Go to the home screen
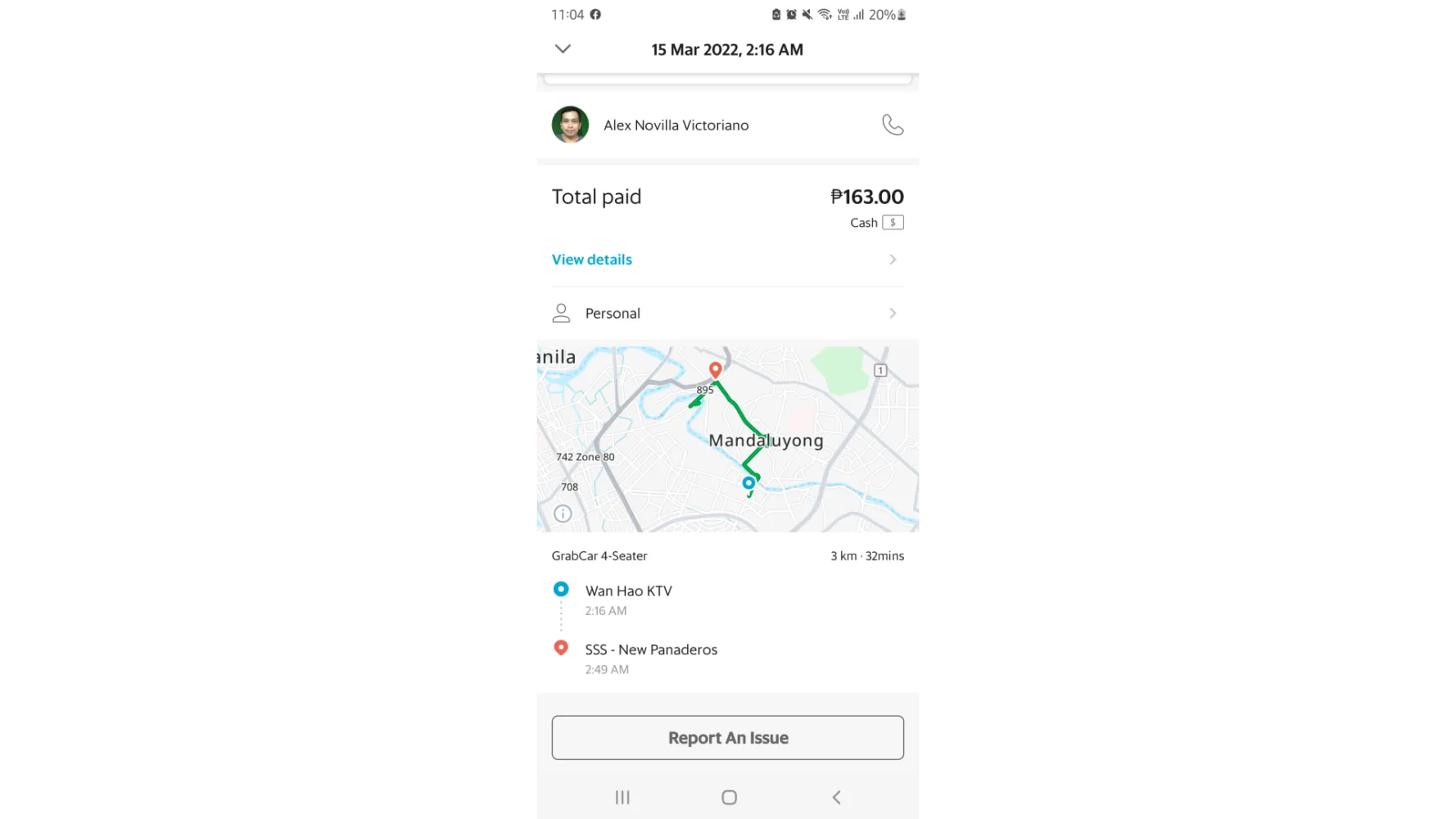The width and height of the screenshot is (1456, 819). (x=729, y=797)
